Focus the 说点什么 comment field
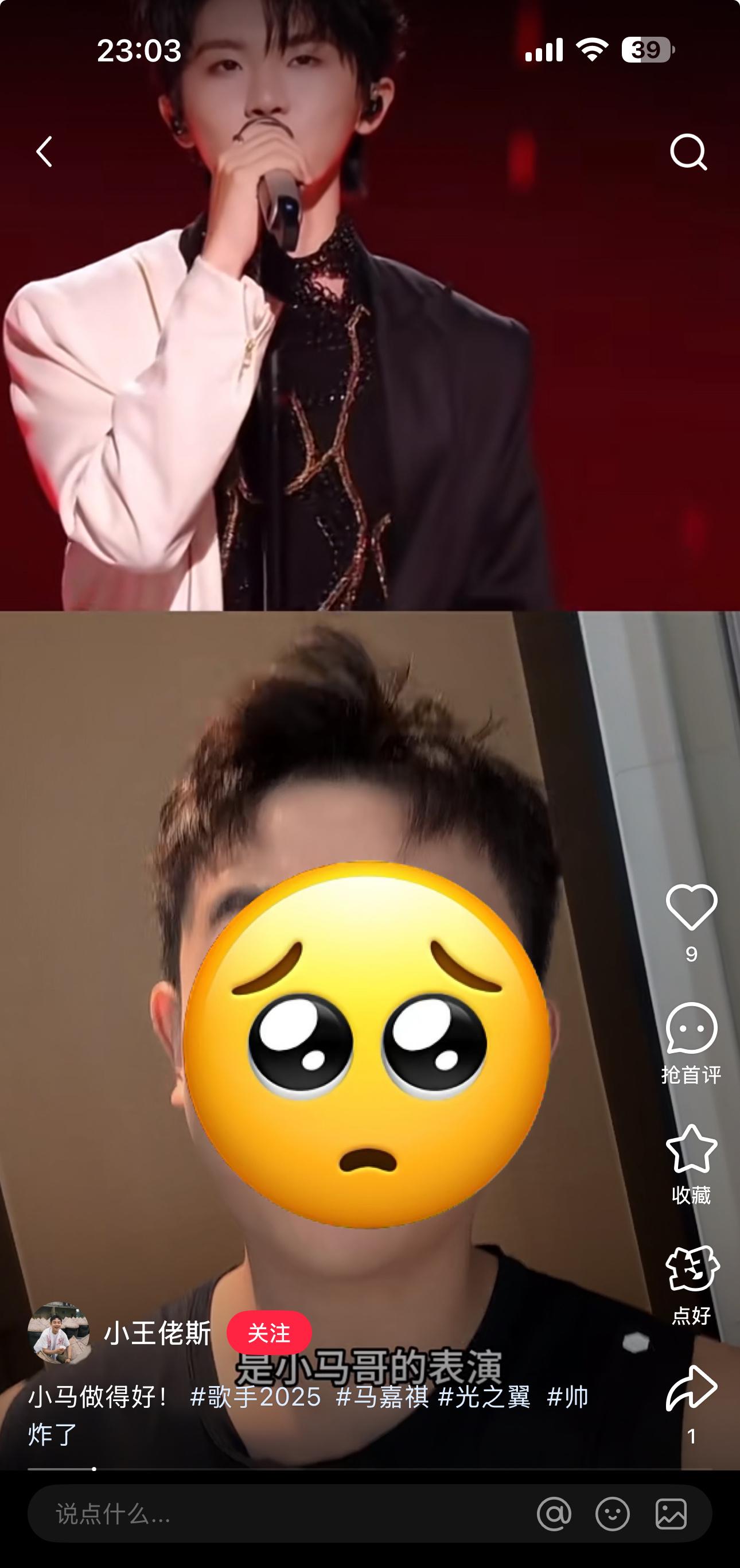This screenshot has width=740, height=1568. tap(274, 1513)
